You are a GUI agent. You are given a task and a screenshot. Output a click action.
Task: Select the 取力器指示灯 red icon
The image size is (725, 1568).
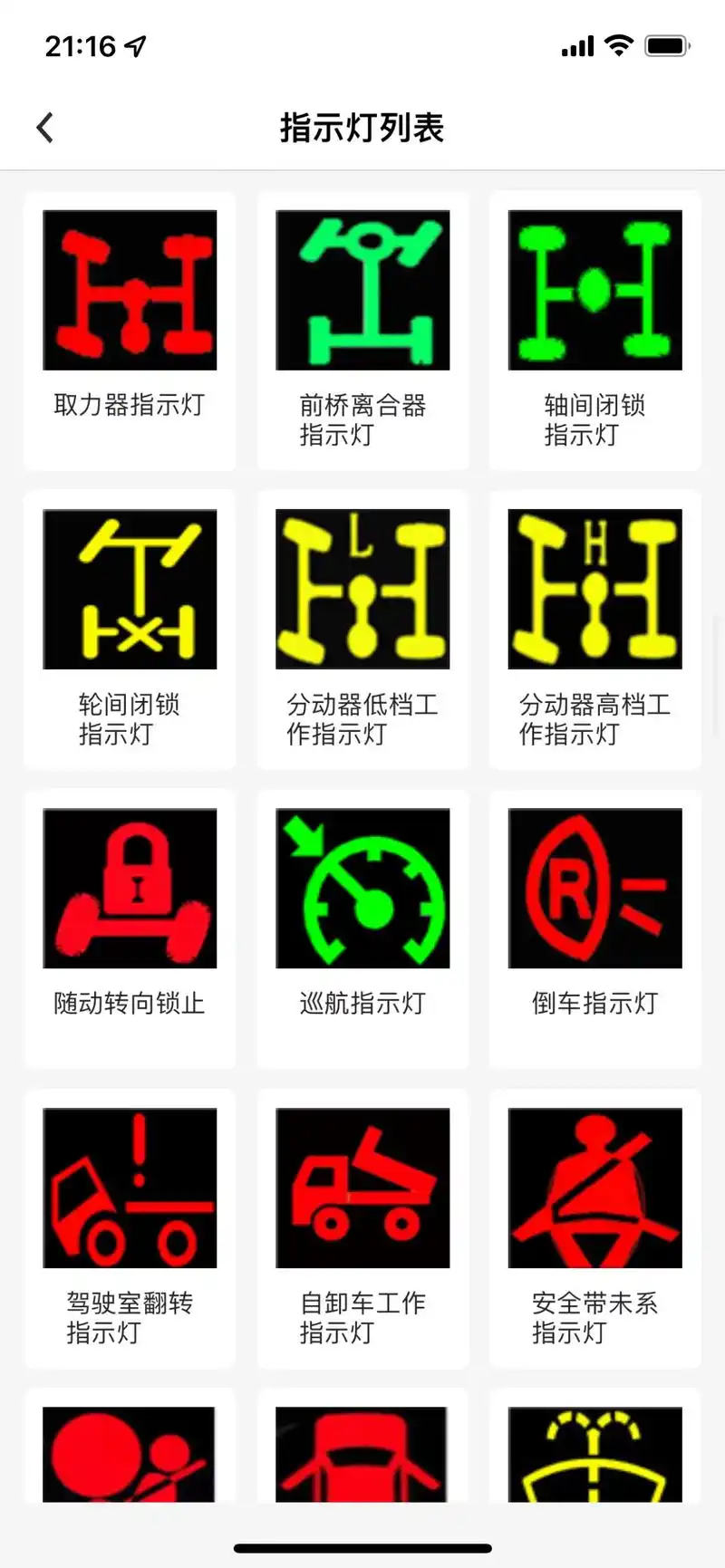[x=129, y=289]
